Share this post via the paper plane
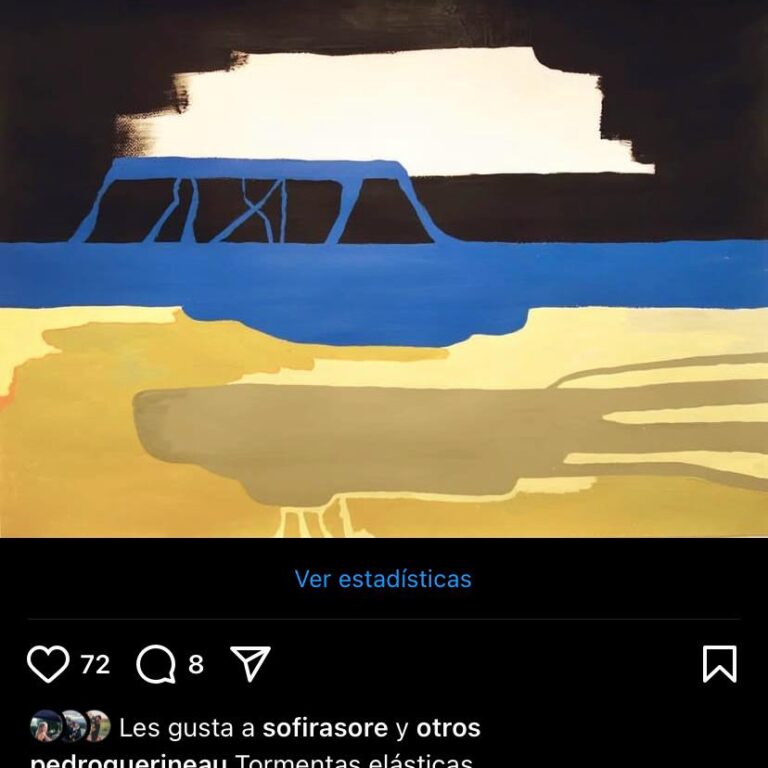 click(x=250, y=663)
